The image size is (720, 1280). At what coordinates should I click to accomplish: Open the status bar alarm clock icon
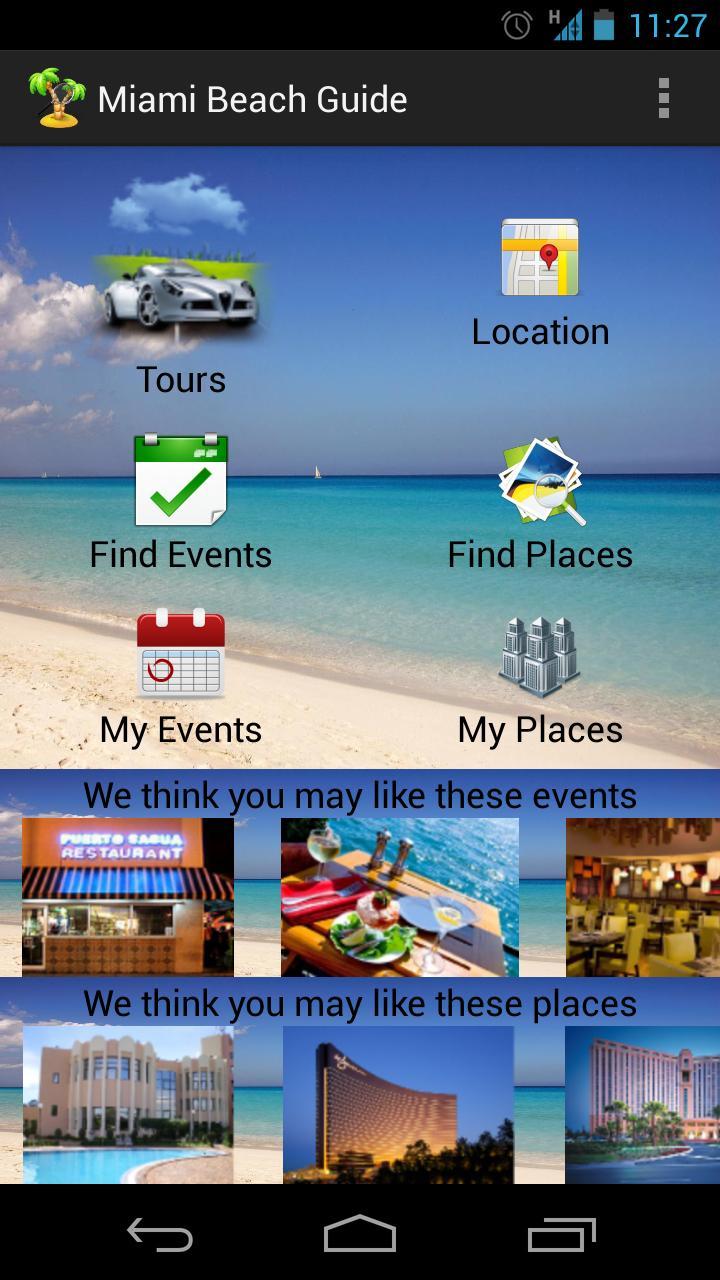[514, 23]
